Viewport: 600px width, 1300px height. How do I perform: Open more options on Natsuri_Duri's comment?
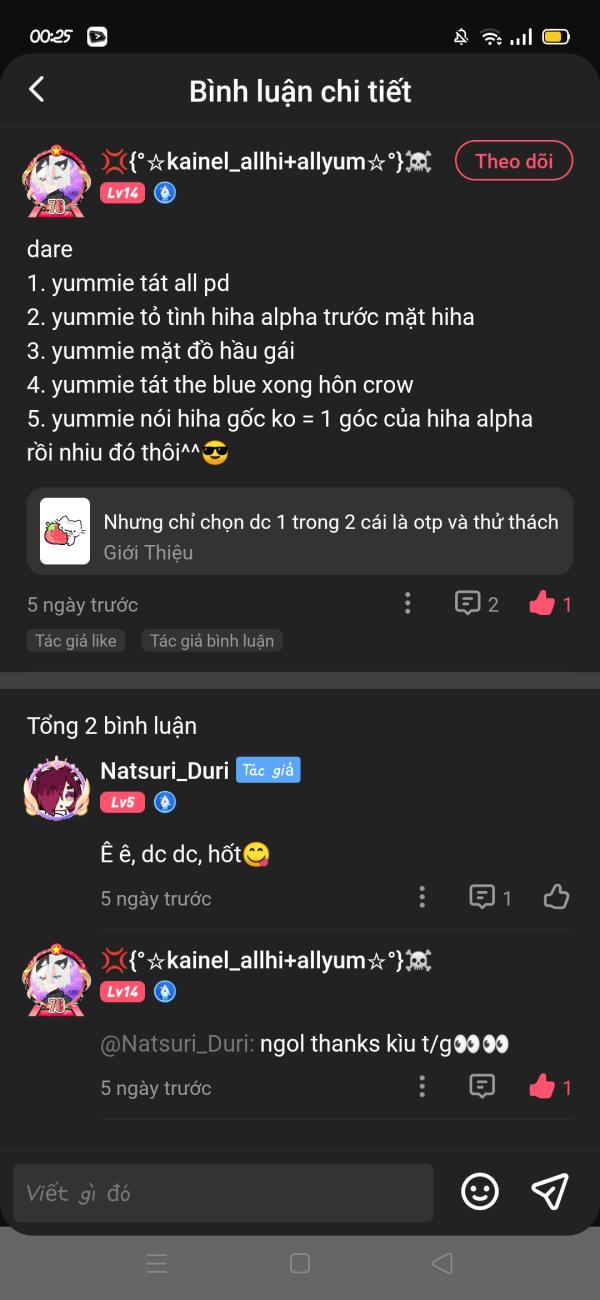[x=422, y=897]
